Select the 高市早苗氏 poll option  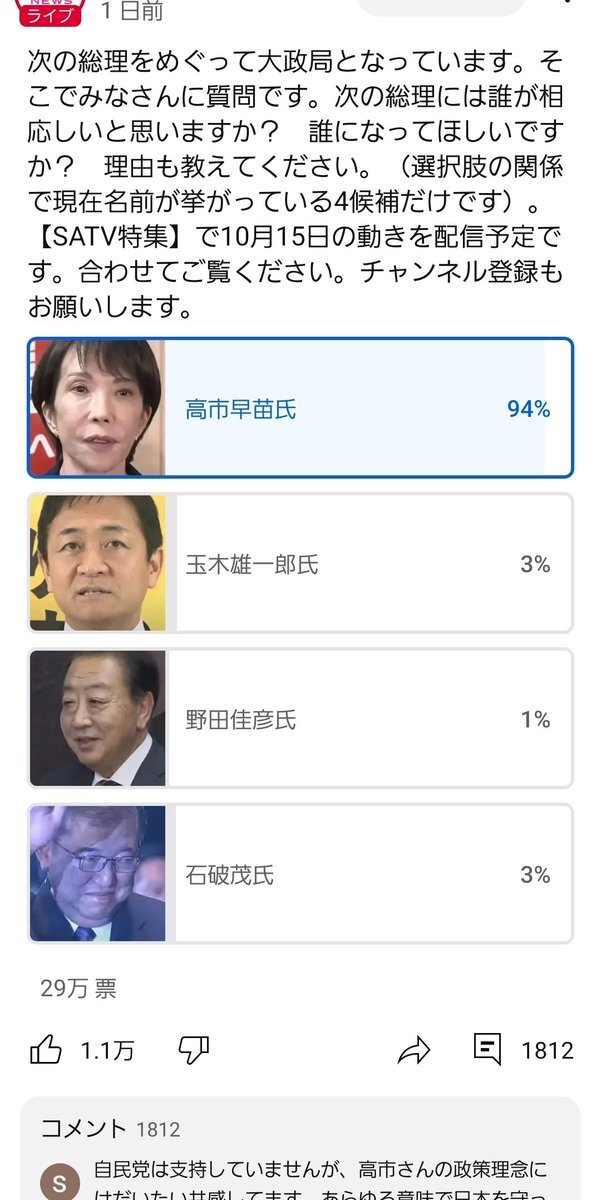click(300, 408)
